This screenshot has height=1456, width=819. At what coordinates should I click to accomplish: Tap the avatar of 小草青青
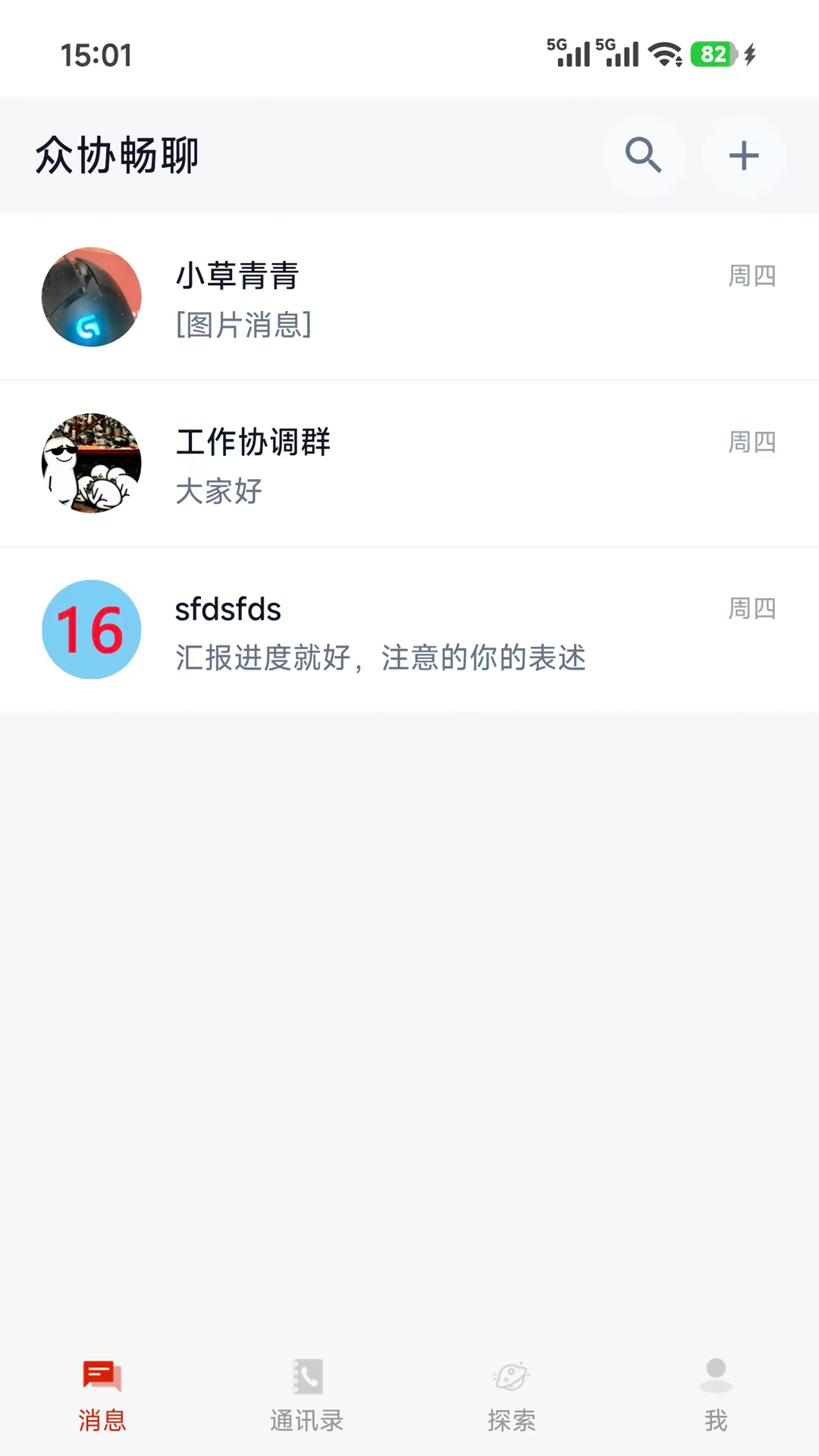pyautogui.click(x=91, y=297)
